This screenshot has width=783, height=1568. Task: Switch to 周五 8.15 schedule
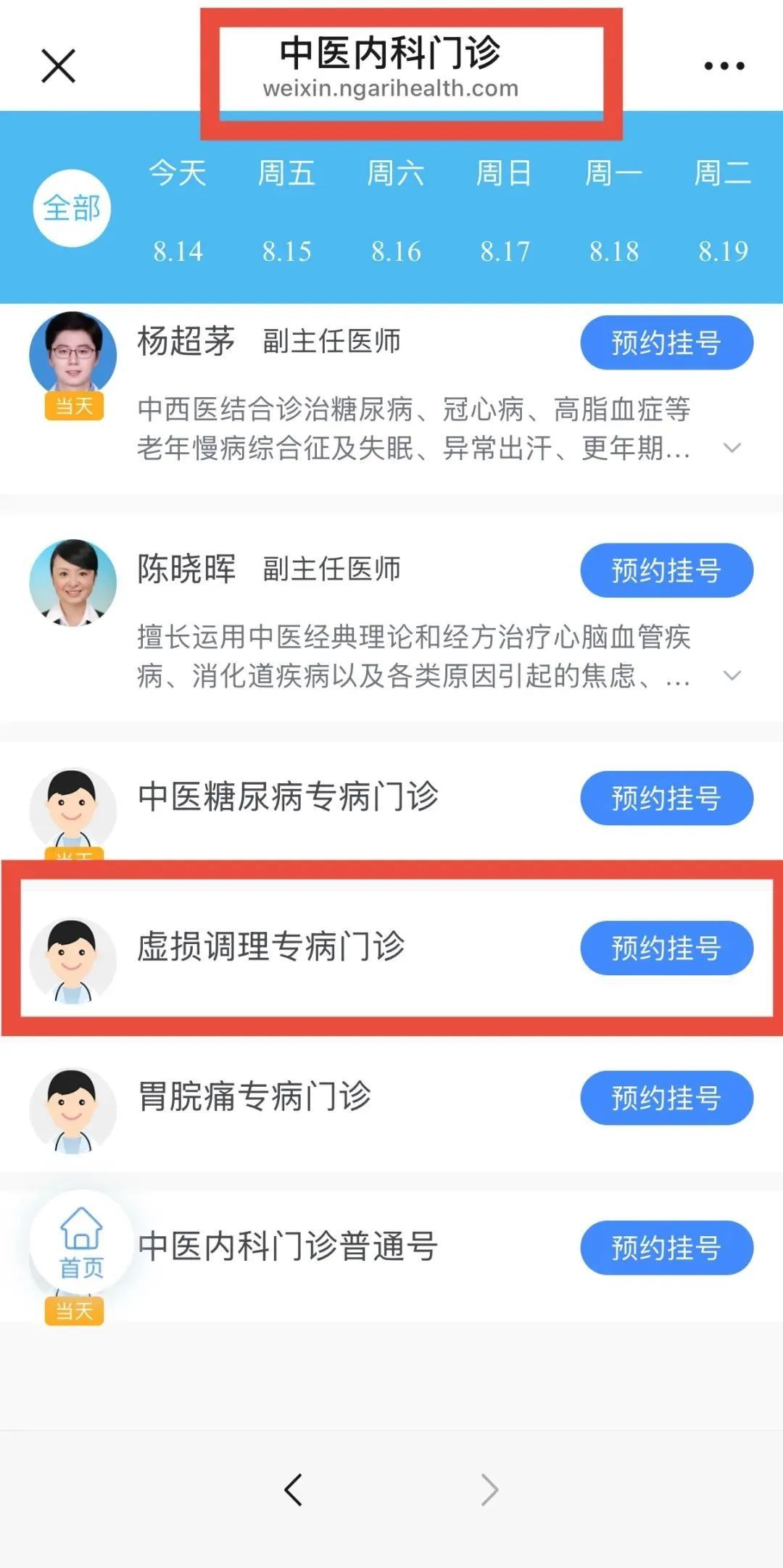(x=286, y=210)
